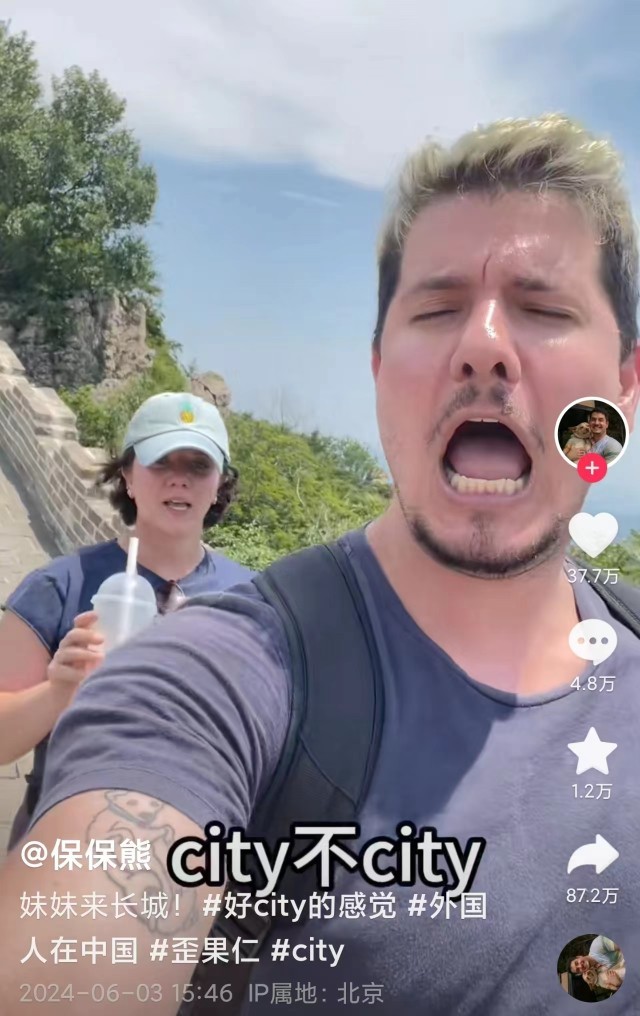Add the video to favorites via the star icon
The height and width of the screenshot is (1016, 640).
[x=592, y=751]
